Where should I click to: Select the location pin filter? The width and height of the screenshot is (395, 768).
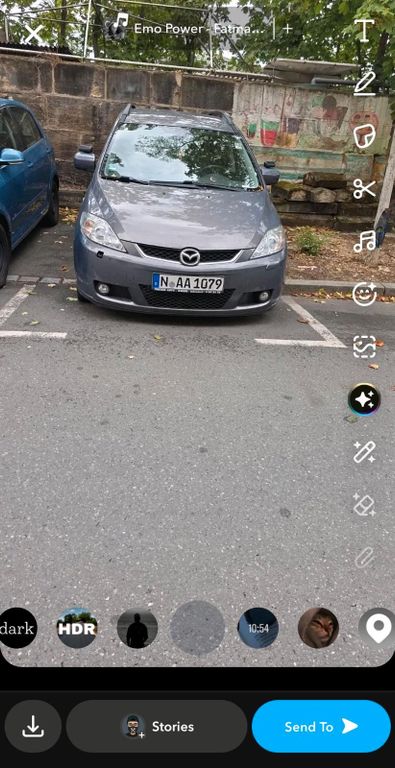coord(377,628)
